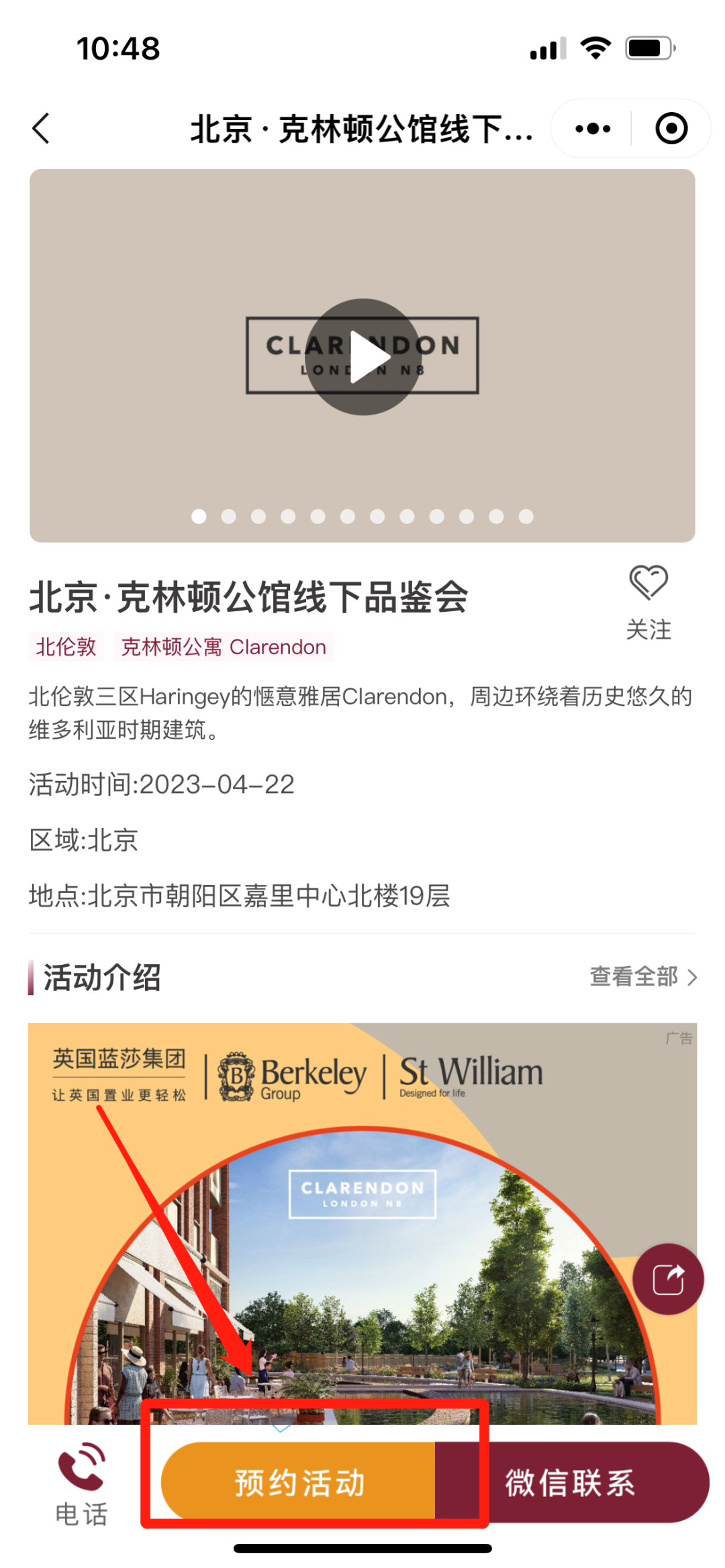Open the Clarendon activity introduction banner

(x=362, y=1222)
